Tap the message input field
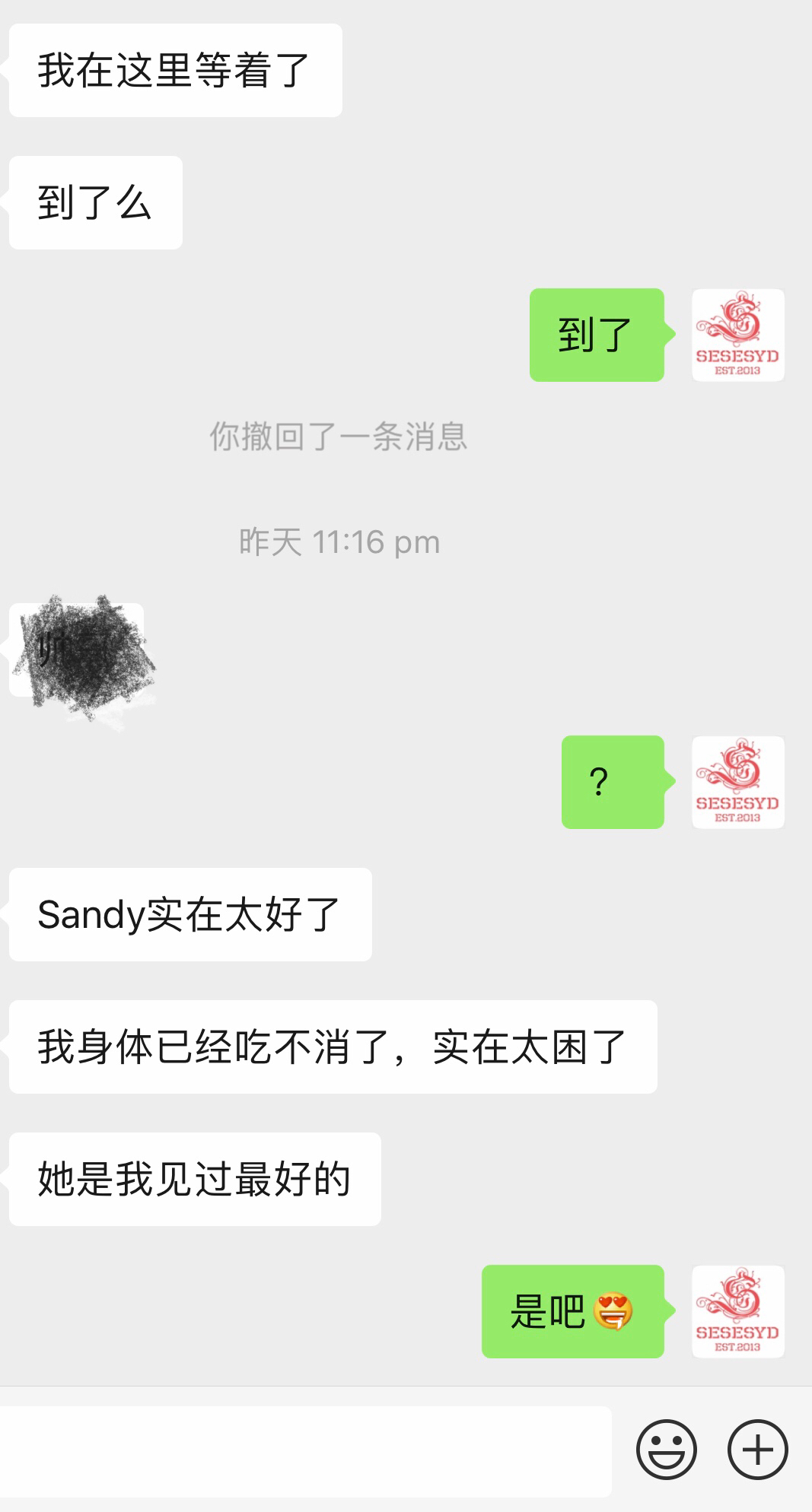Image resolution: width=812 pixels, height=1512 pixels. click(x=304, y=1450)
